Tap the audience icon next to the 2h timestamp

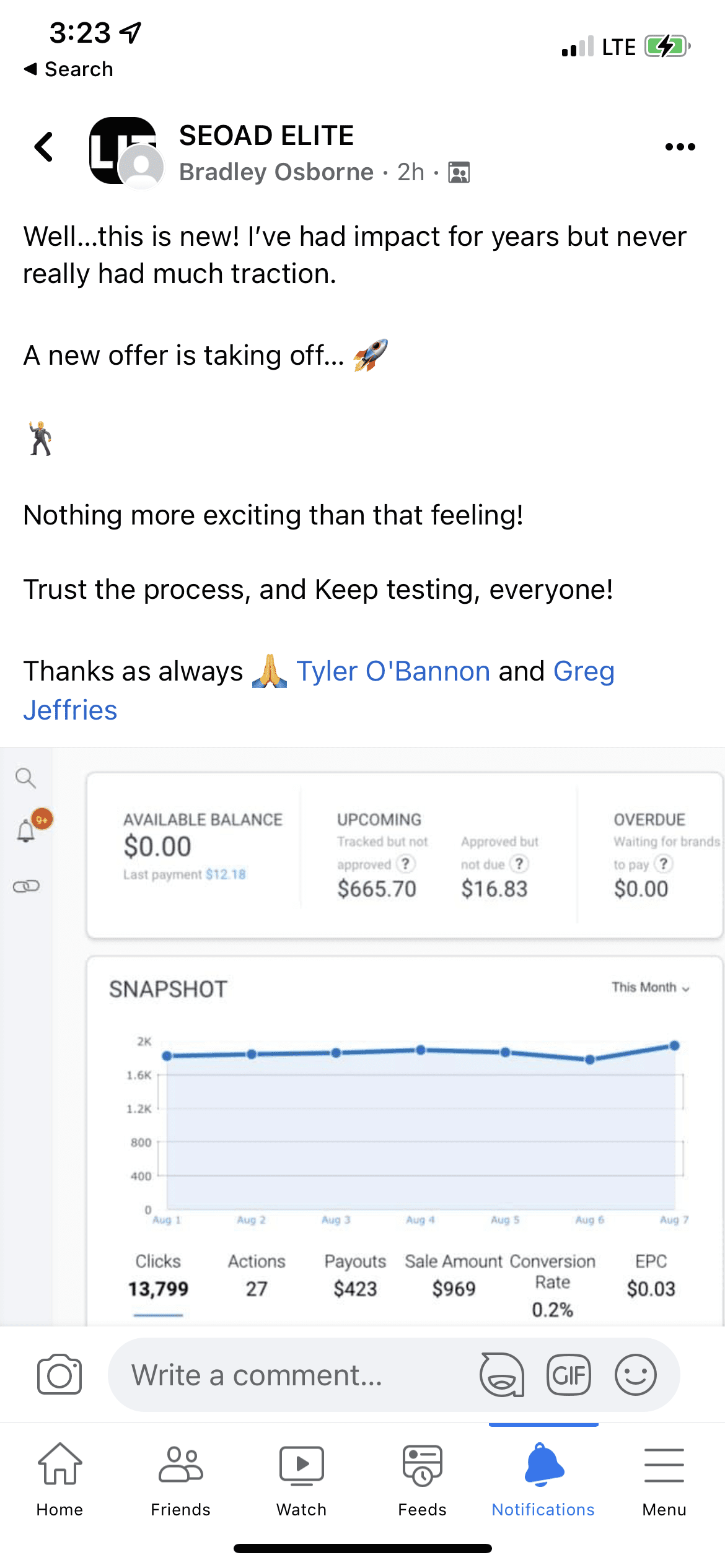(457, 173)
